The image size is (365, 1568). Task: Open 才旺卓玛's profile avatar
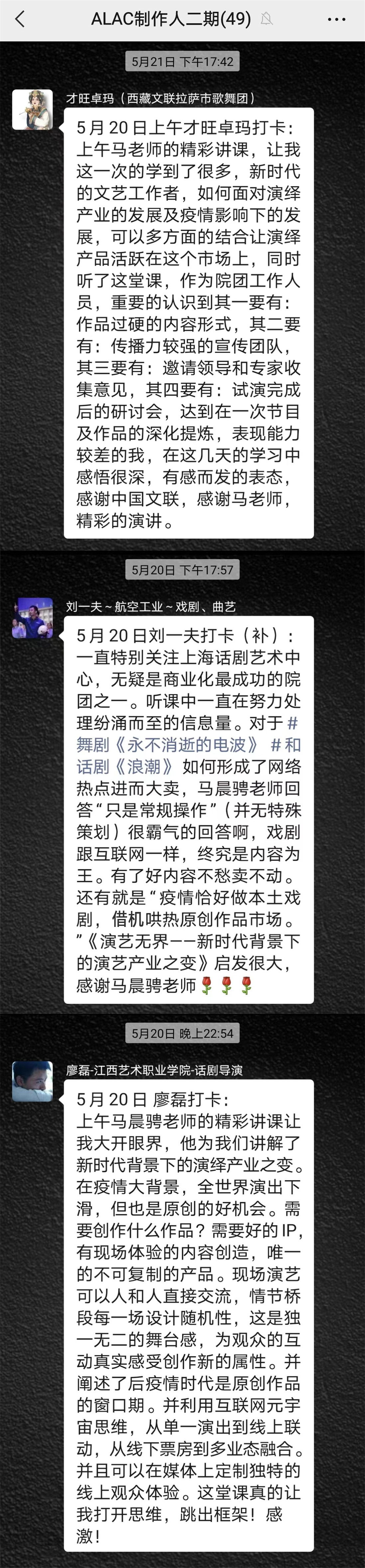[32, 110]
